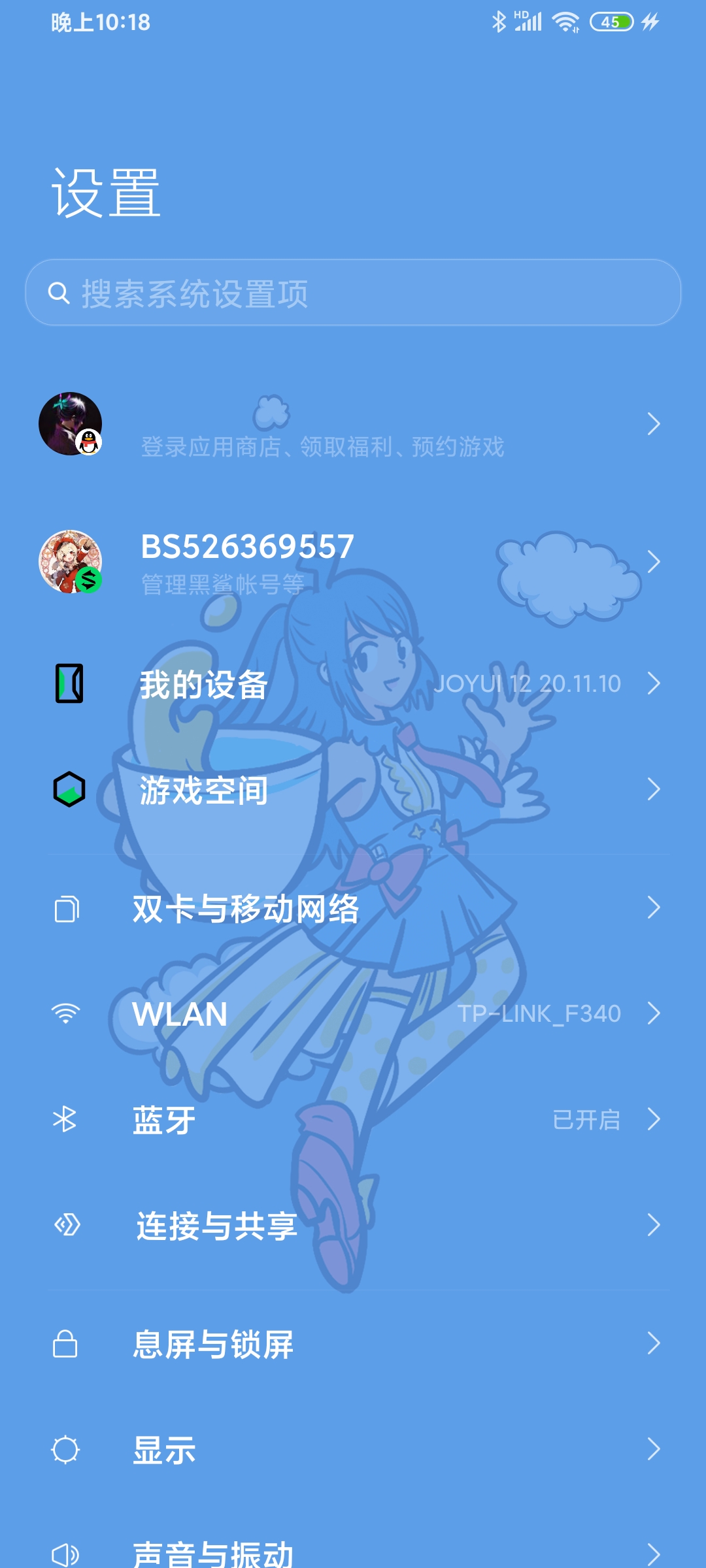Open 双卡与移动网络
706x1568 pixels.
tap(353, 908)
